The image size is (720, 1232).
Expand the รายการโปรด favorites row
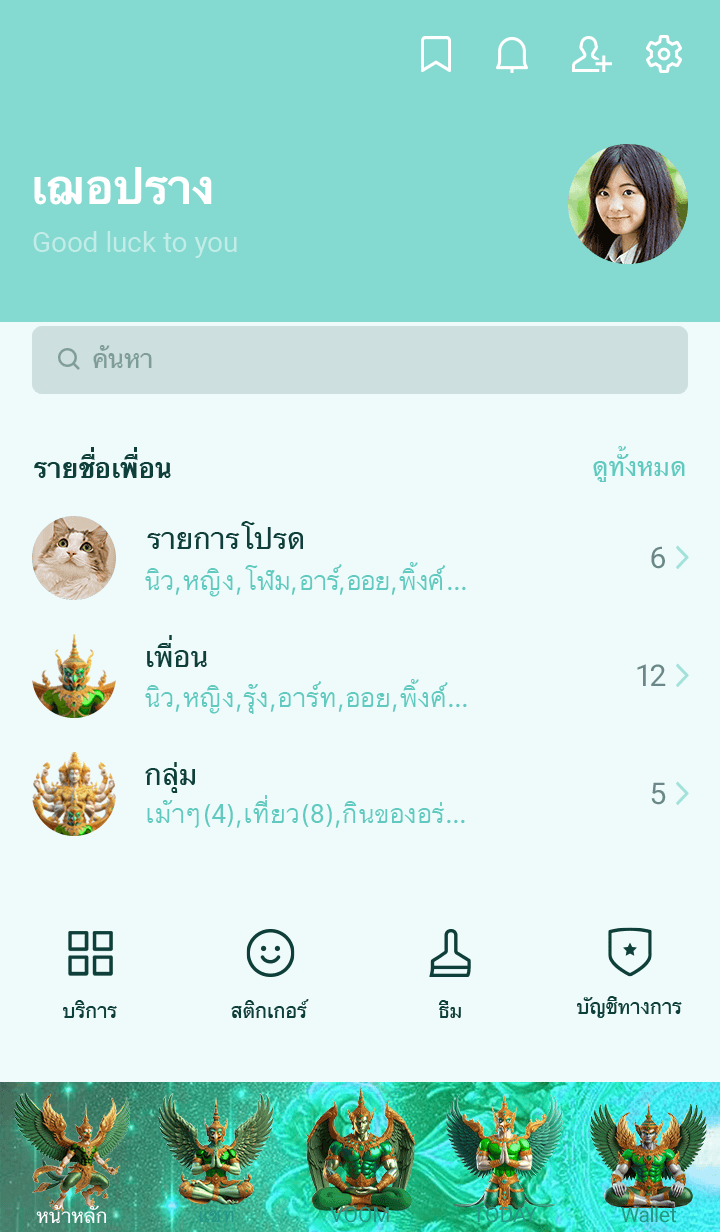(x=360, y=558)
